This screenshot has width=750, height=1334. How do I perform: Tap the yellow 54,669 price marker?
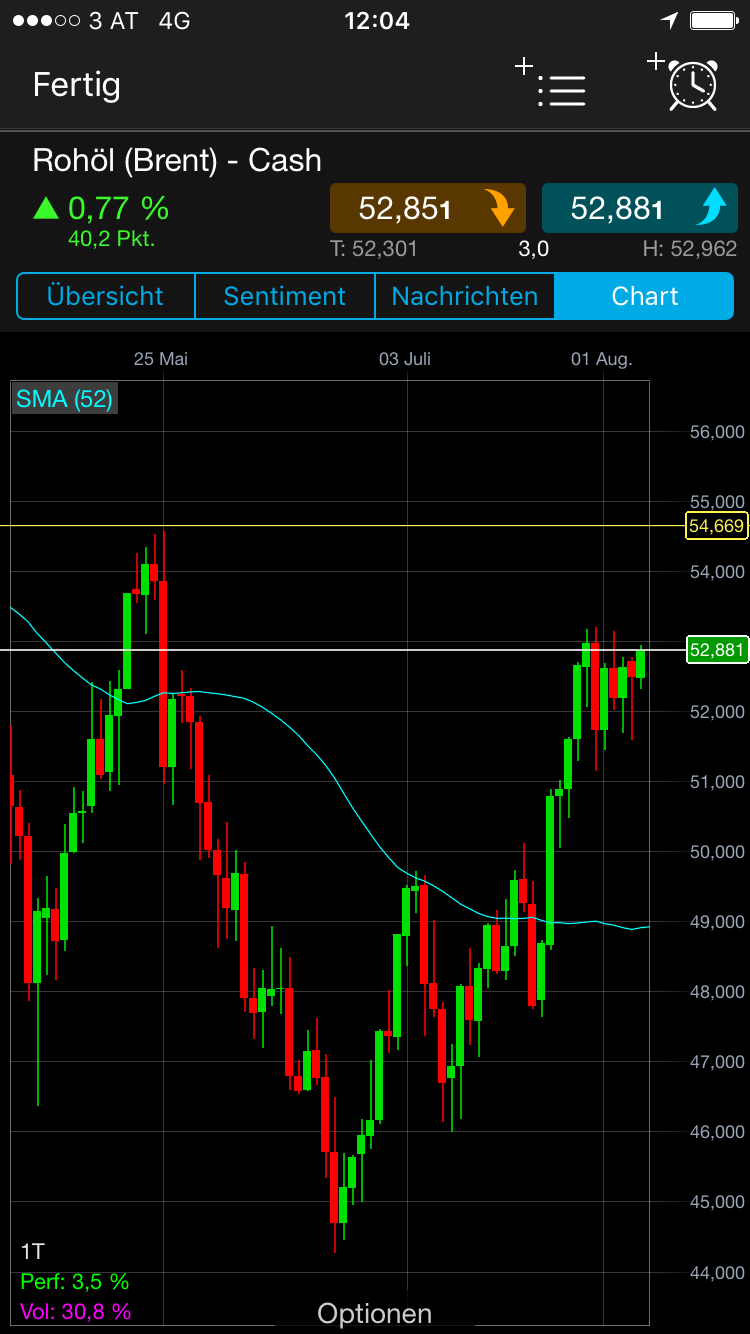pos(716,525)
